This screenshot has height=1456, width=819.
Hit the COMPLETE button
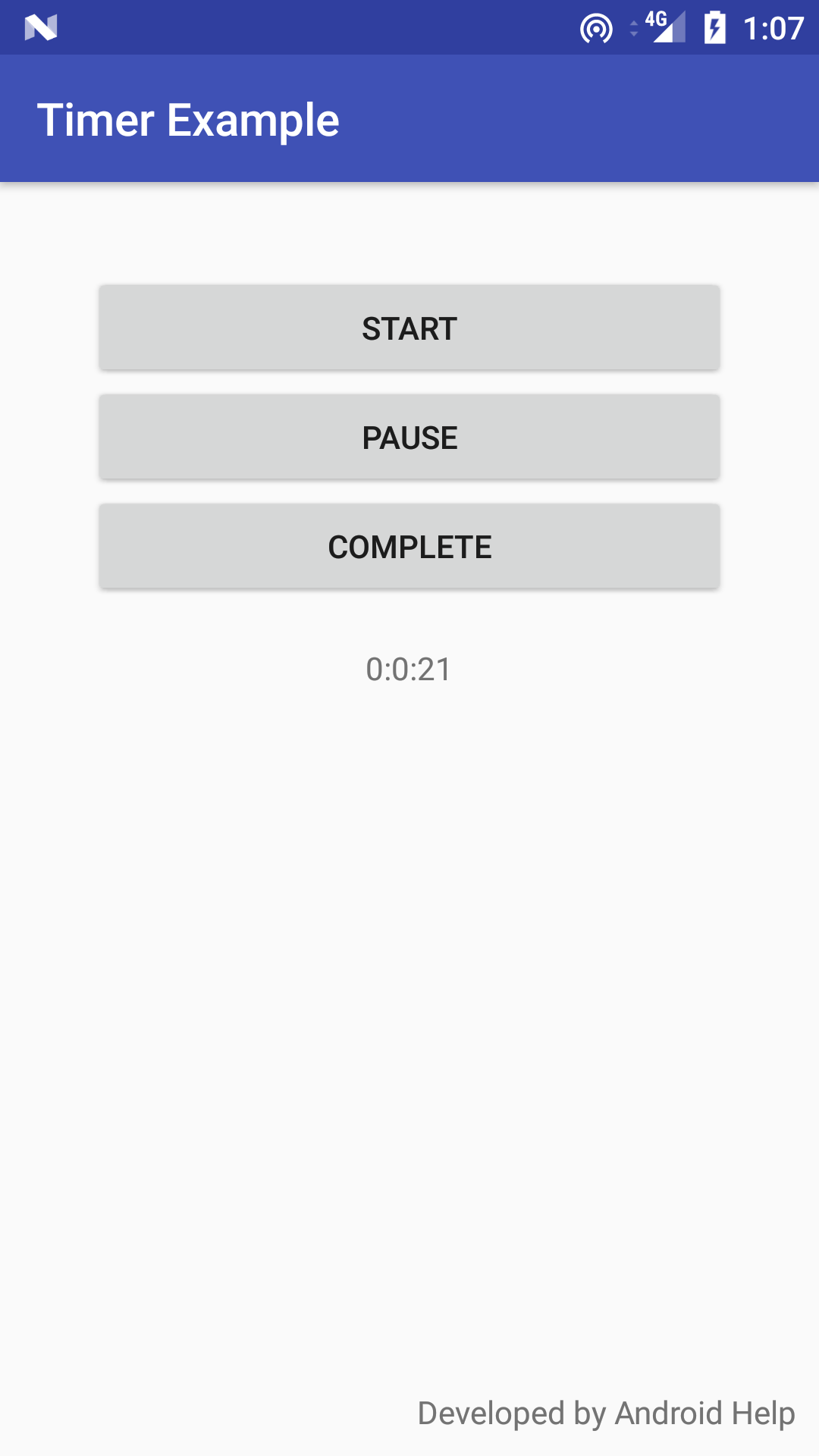[x=409, y=547]
